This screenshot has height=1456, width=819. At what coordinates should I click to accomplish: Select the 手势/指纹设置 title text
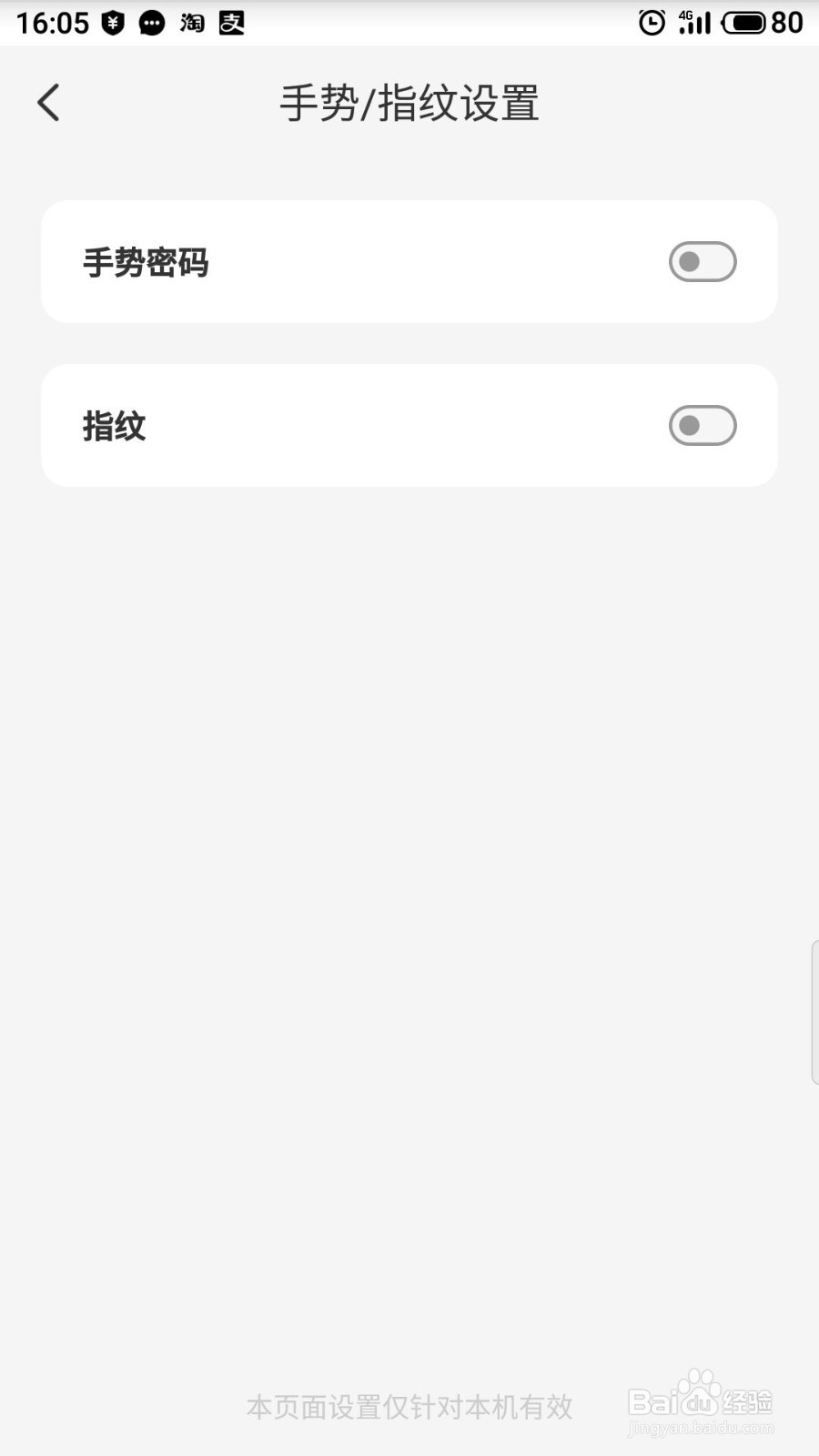(x=409, y=103)
